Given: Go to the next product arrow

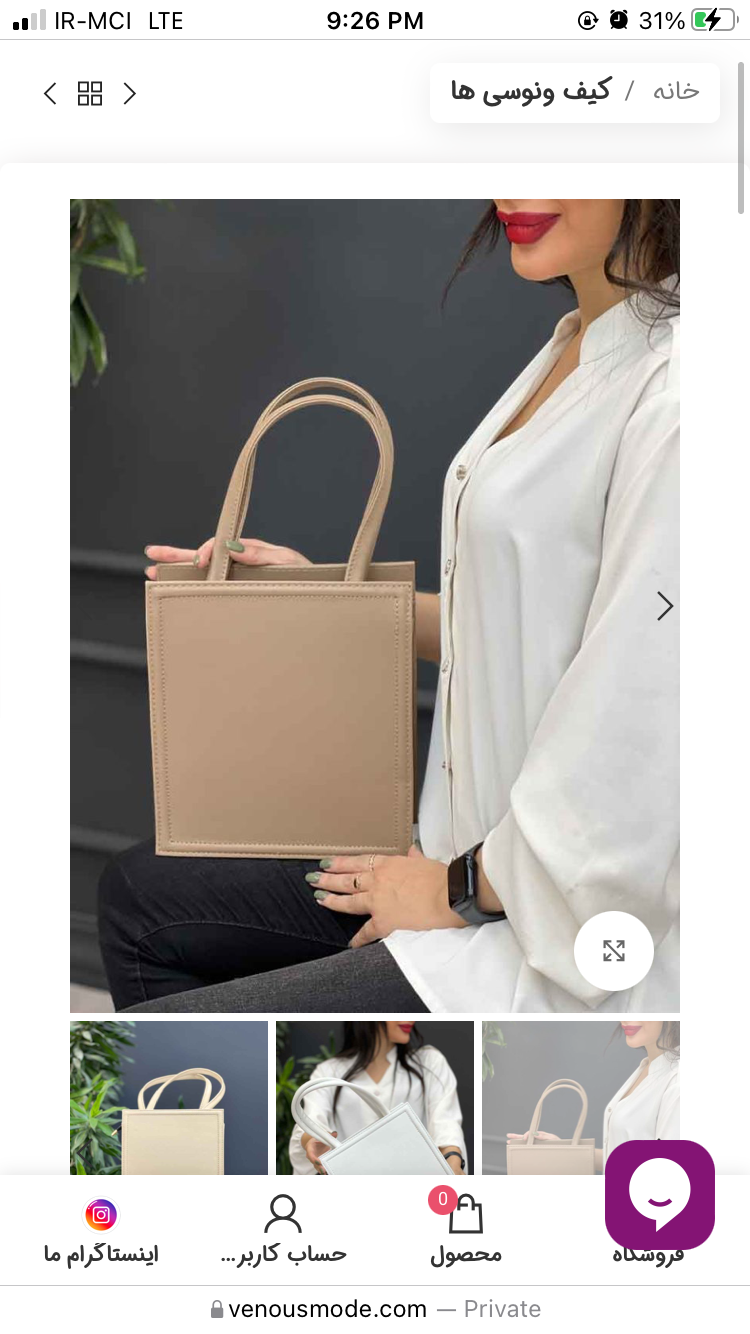Looking at the screenshot, I should pyautogui.click(x=130, y=94).
